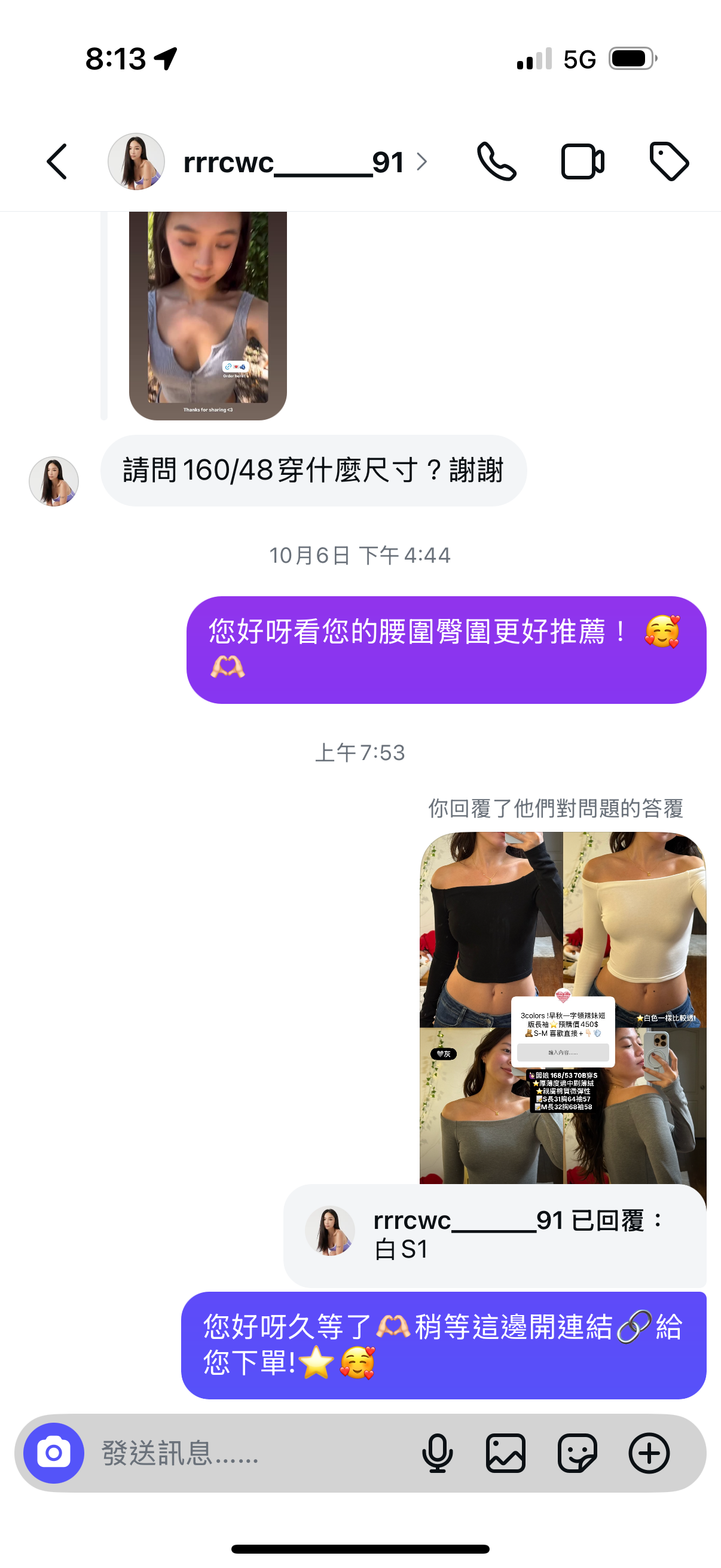This screenshot has width=721, height=1568.
Task: Tap sender avatar beside 160/48 message
Action: click(54, 481)
